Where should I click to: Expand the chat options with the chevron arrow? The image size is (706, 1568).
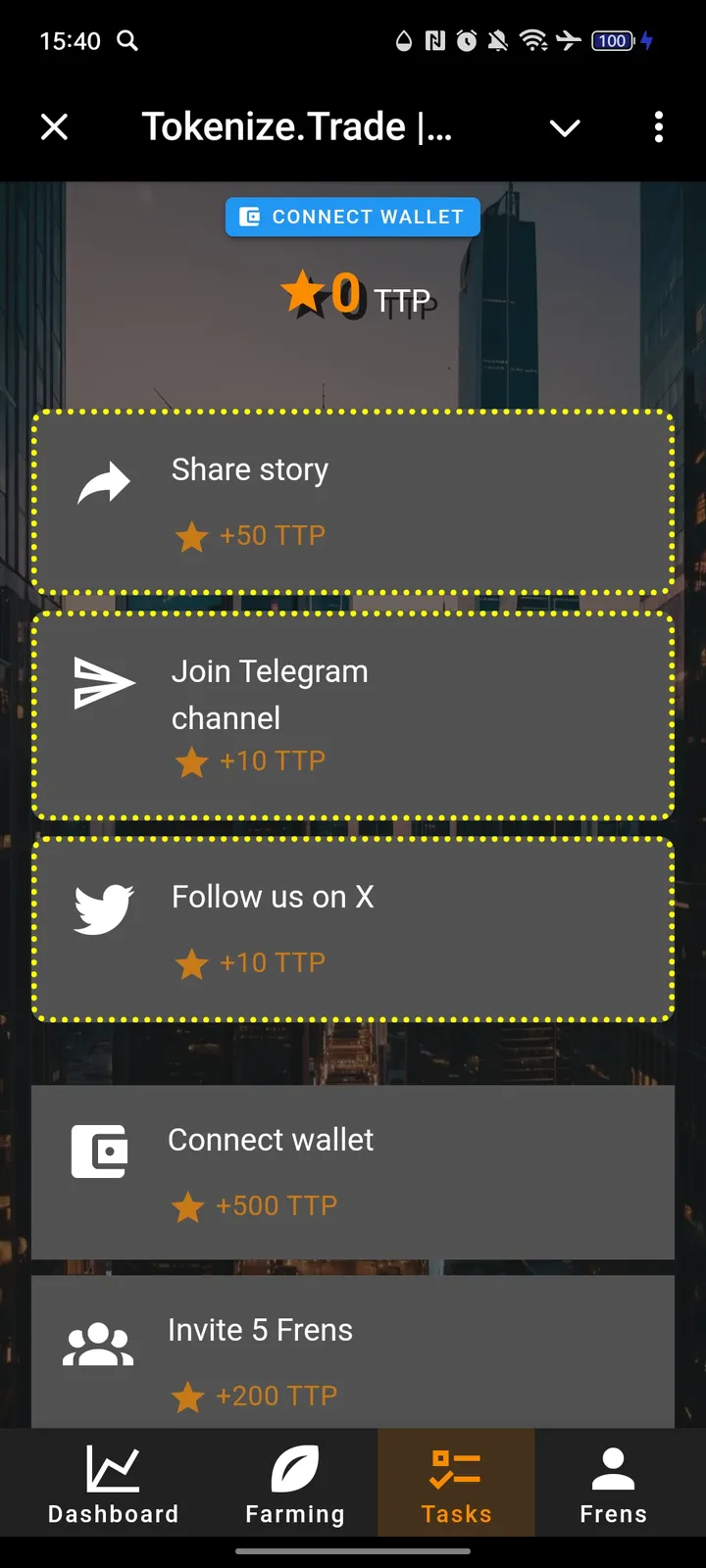point(565,127)
